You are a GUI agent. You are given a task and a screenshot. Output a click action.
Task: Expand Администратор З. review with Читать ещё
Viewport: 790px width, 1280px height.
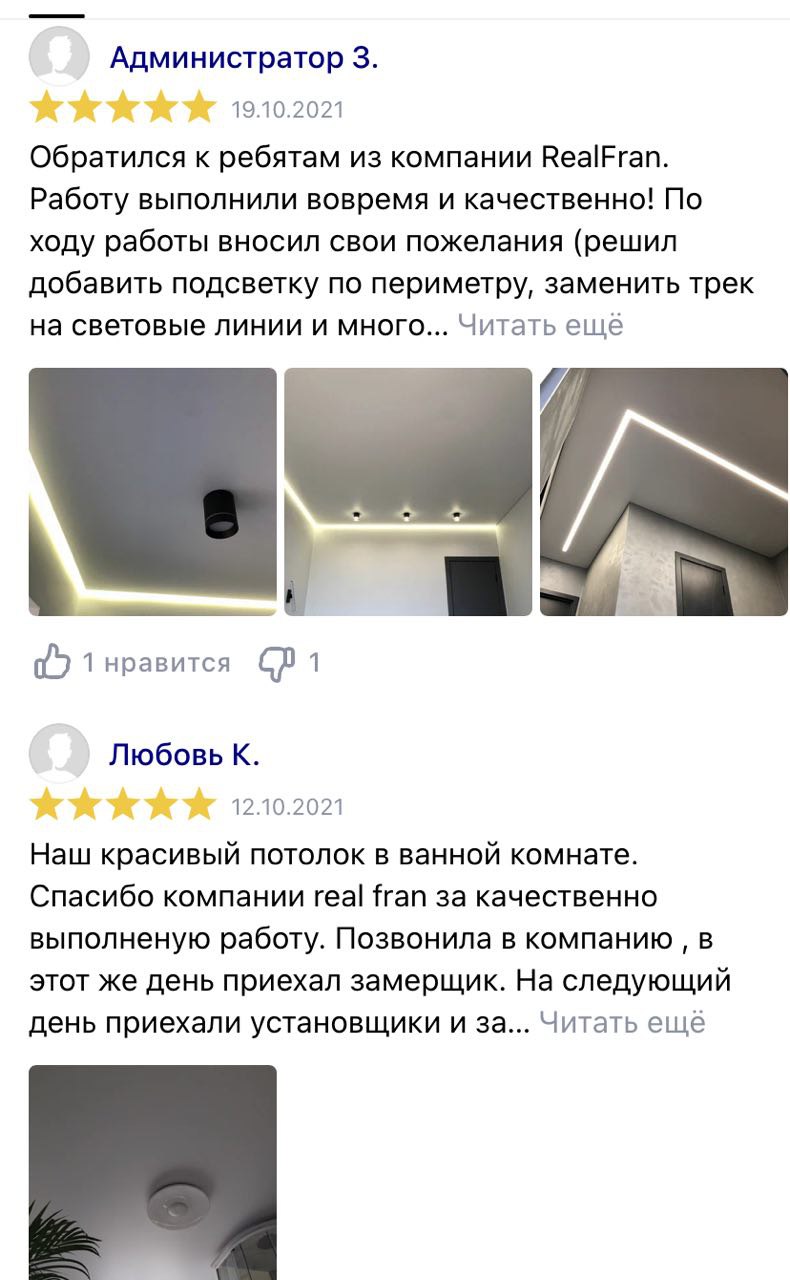(x=540, y=326)
